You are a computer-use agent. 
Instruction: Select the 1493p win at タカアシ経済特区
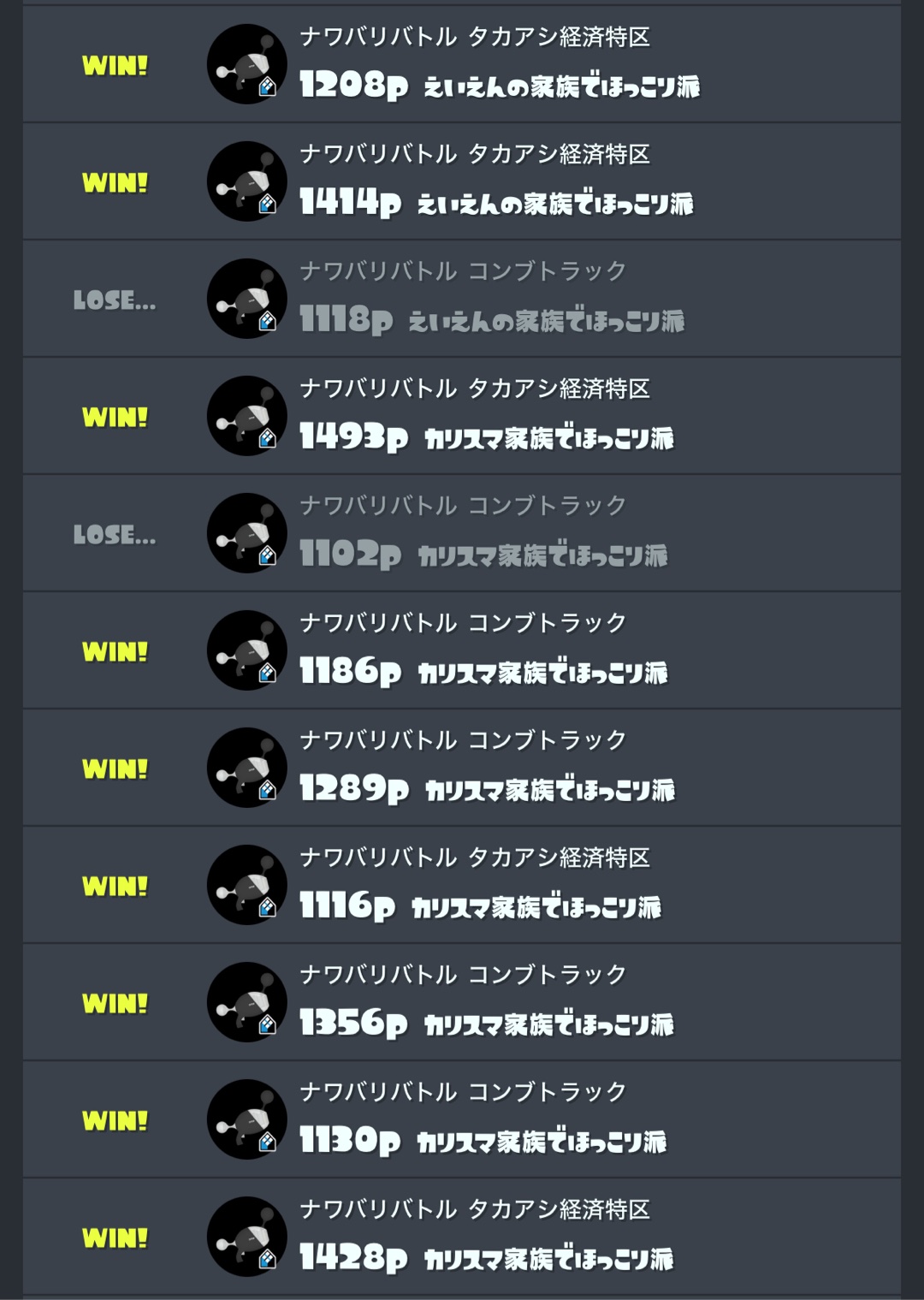pos(462,416)
